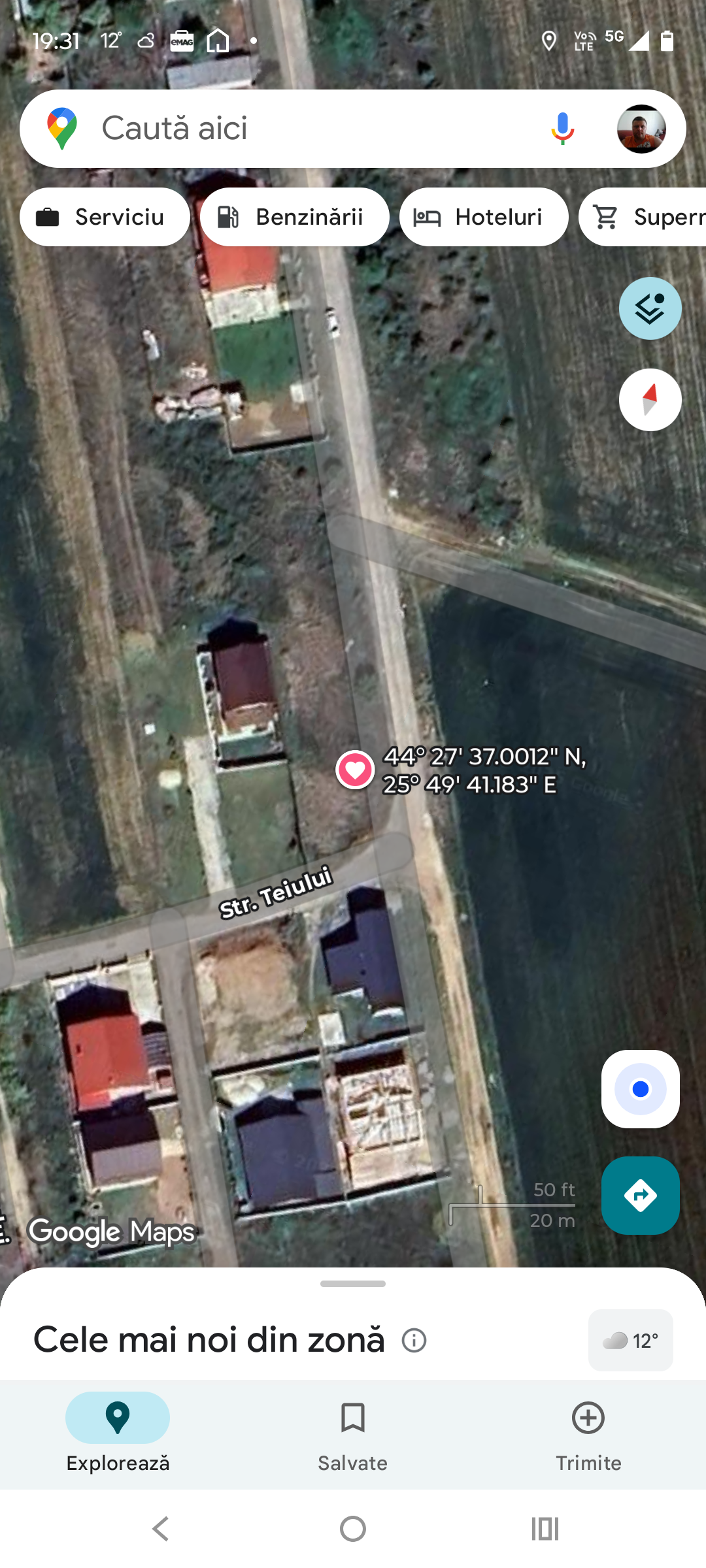Show Hoteluri nearby
Screen dimensions: 706x1568
point(484,217)
